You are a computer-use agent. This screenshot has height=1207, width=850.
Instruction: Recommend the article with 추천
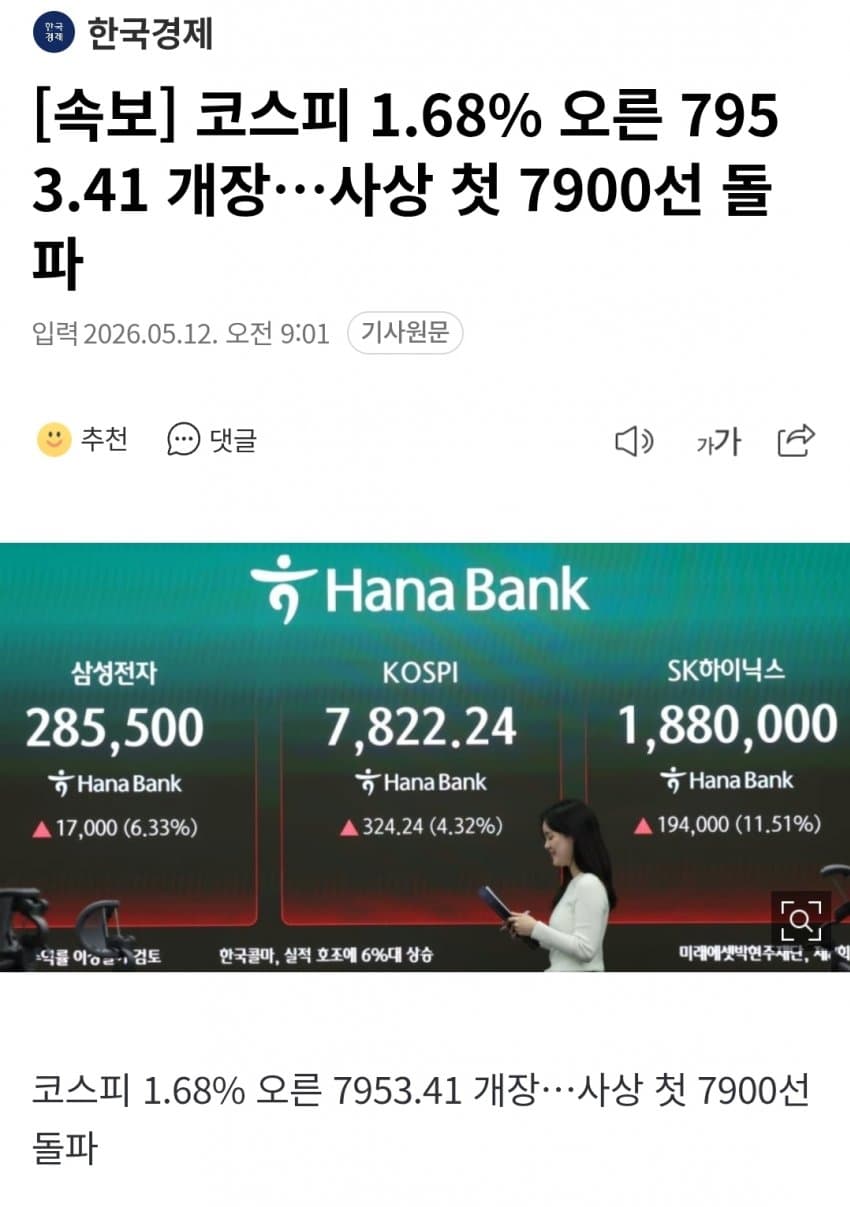coord(83,439)
